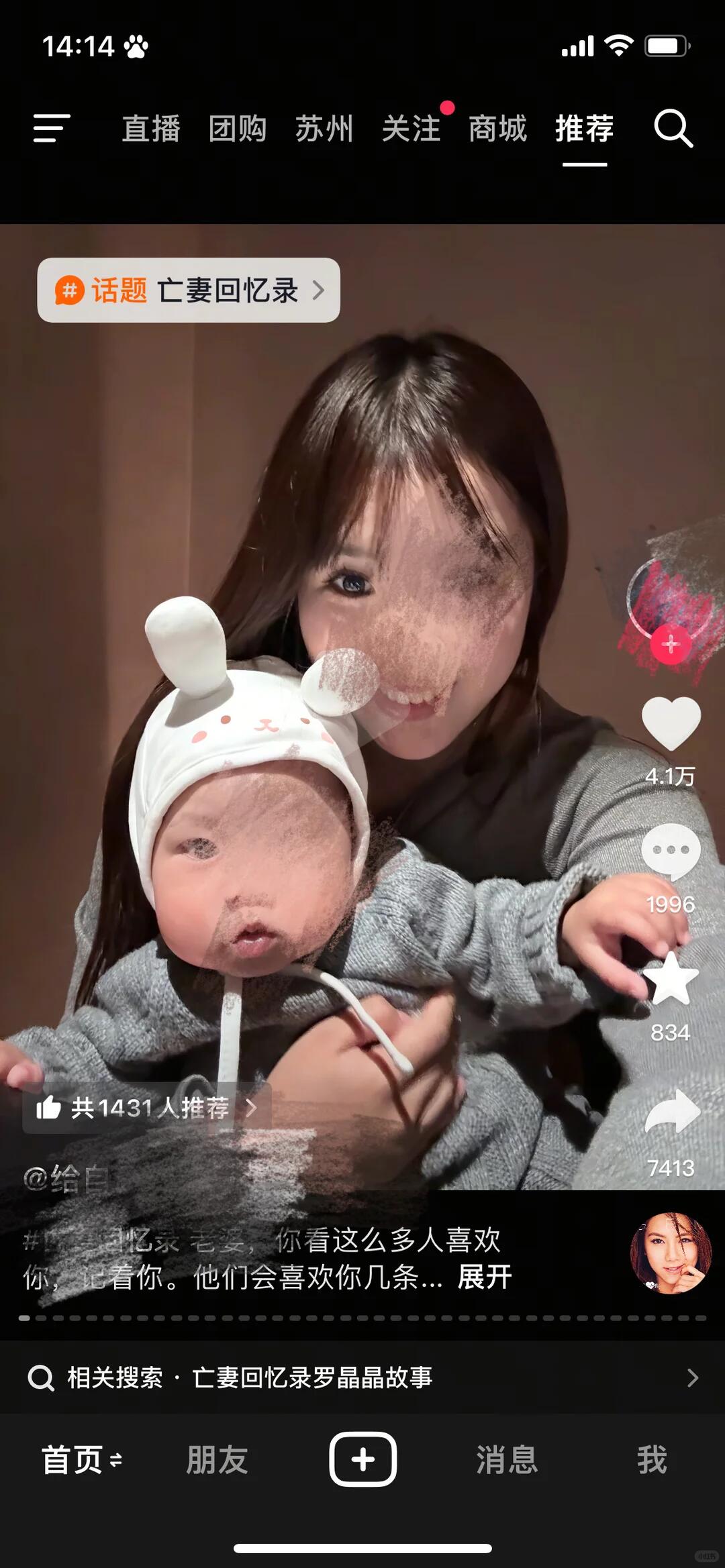This screenshot has height=1568, width=725.
Task: Open the hamburger side menu
Action: [x=52, y=128]
